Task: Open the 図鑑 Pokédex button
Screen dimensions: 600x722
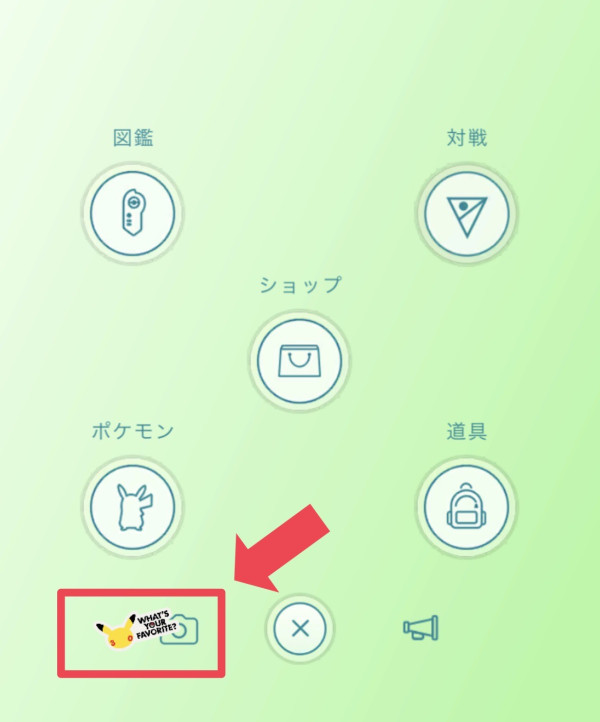Action: tap(133, 212)
